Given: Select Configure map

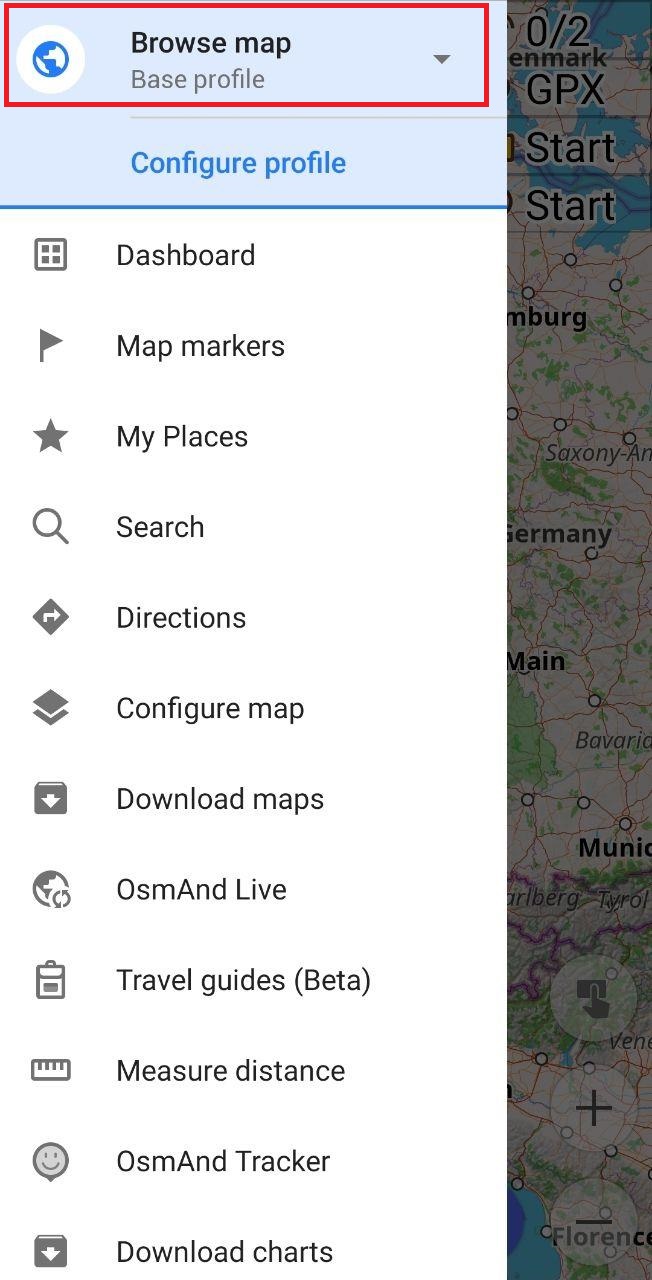Looking at the screenshot, I should 210,709.
